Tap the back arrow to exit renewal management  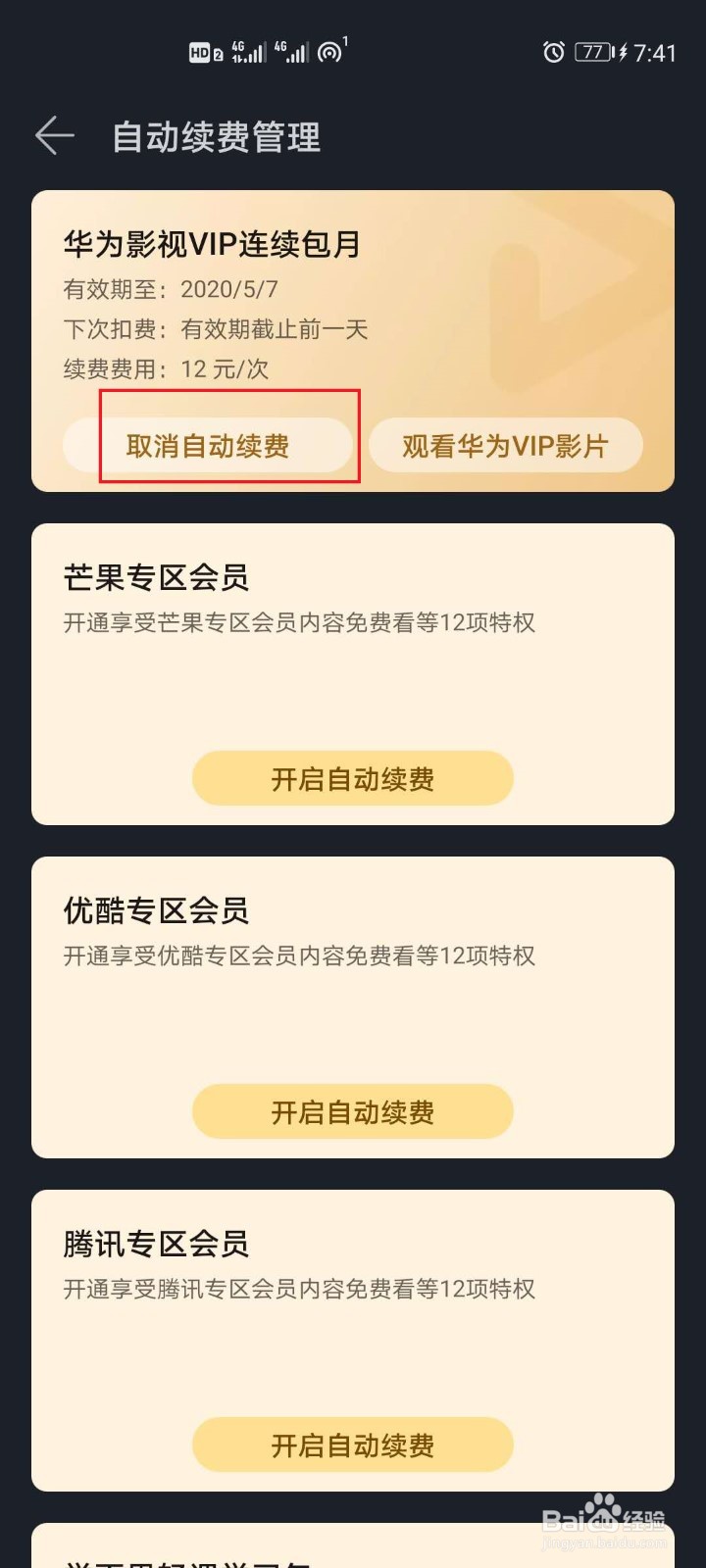coord(54,136)
